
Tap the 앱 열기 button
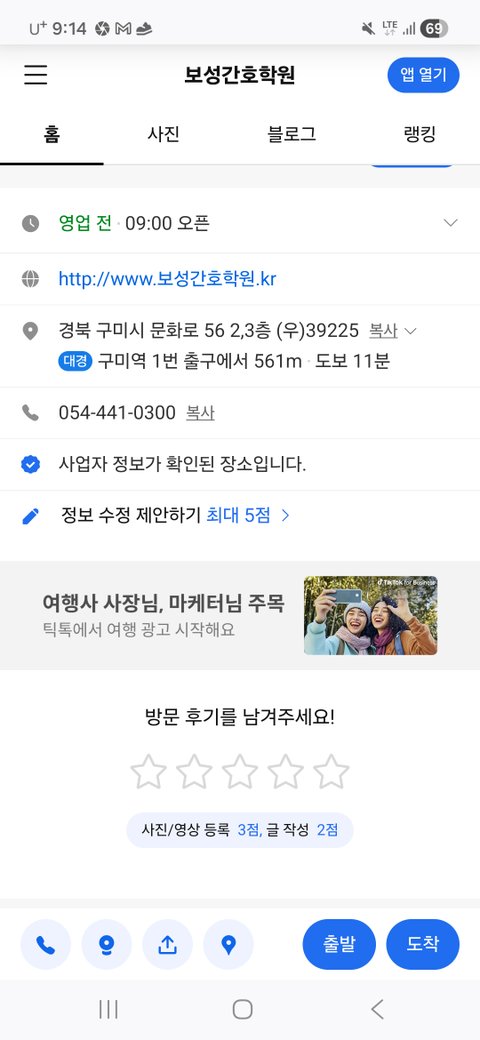click(423, 75)
